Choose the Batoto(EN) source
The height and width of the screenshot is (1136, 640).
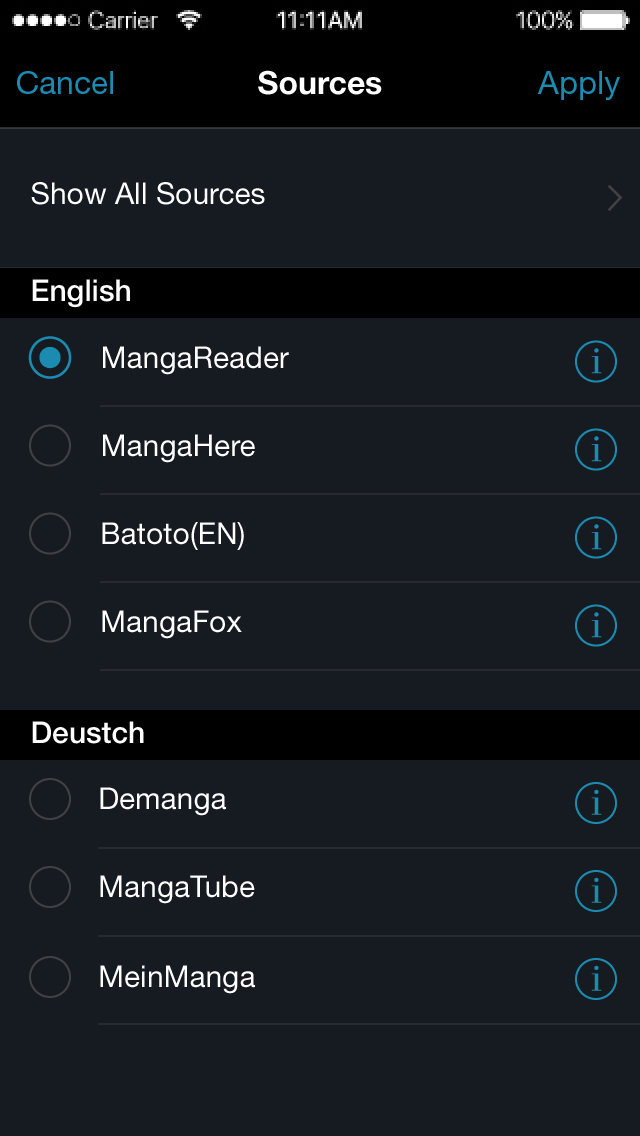50,534
